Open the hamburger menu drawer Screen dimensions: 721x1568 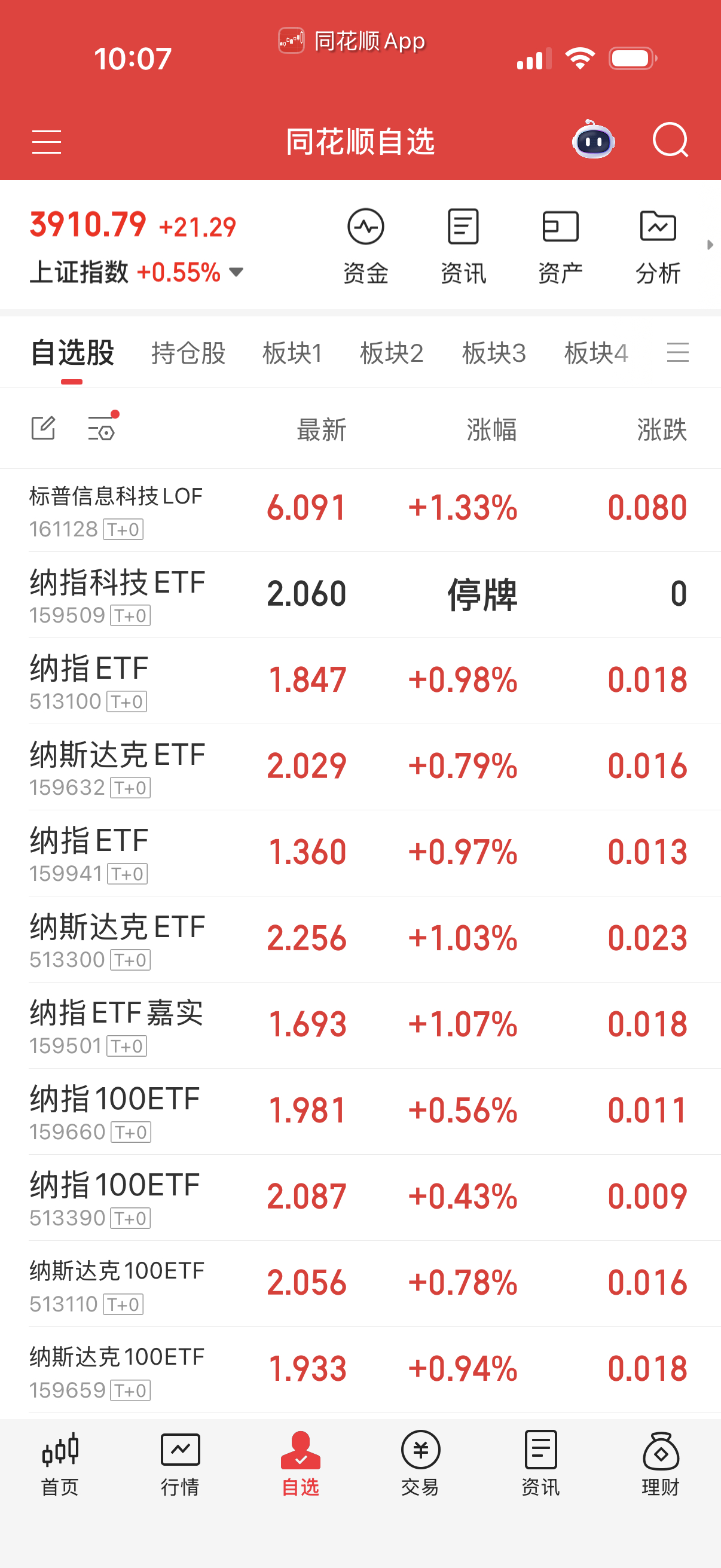46,142
